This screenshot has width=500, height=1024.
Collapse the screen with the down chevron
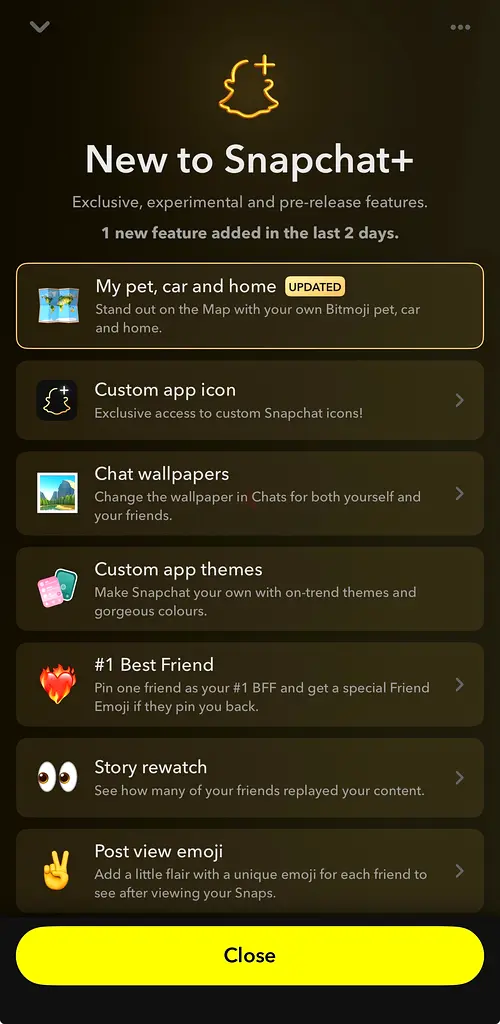click(x=40, y=27)
